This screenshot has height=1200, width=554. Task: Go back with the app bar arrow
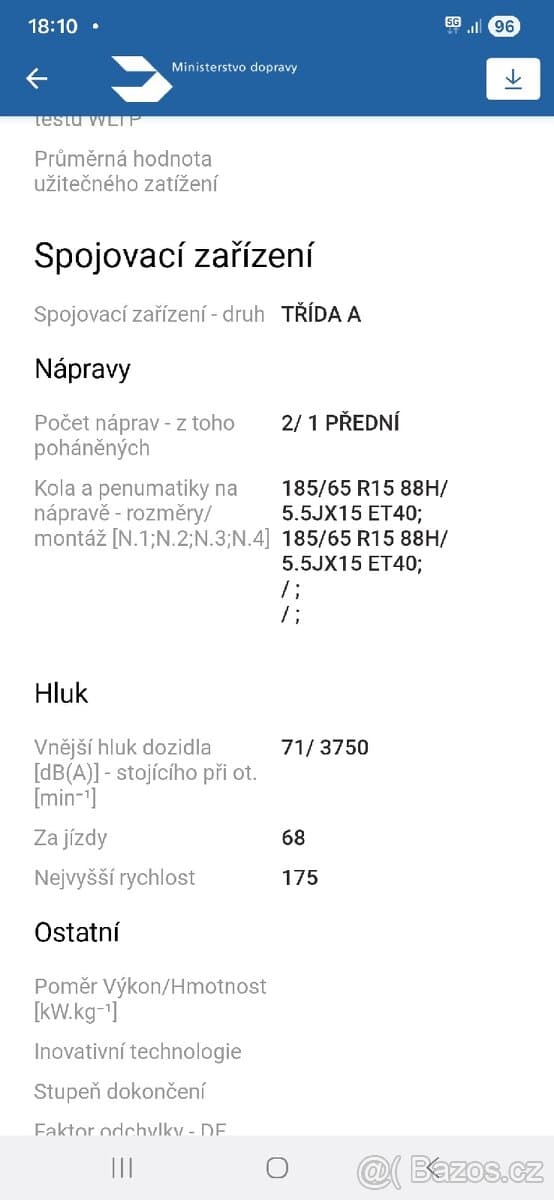[x=37, y=79]
